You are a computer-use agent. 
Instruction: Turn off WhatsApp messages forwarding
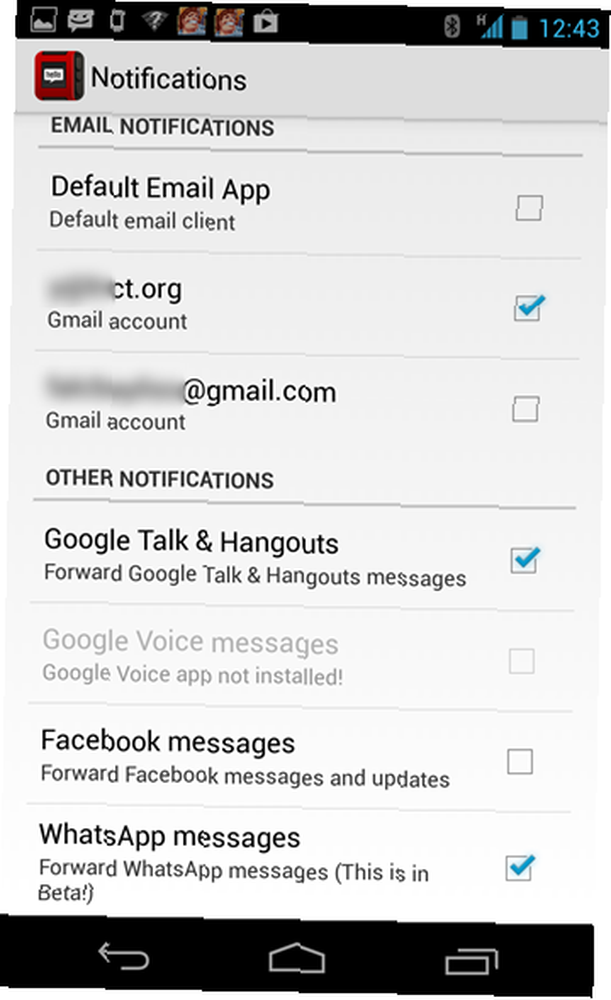519,867
